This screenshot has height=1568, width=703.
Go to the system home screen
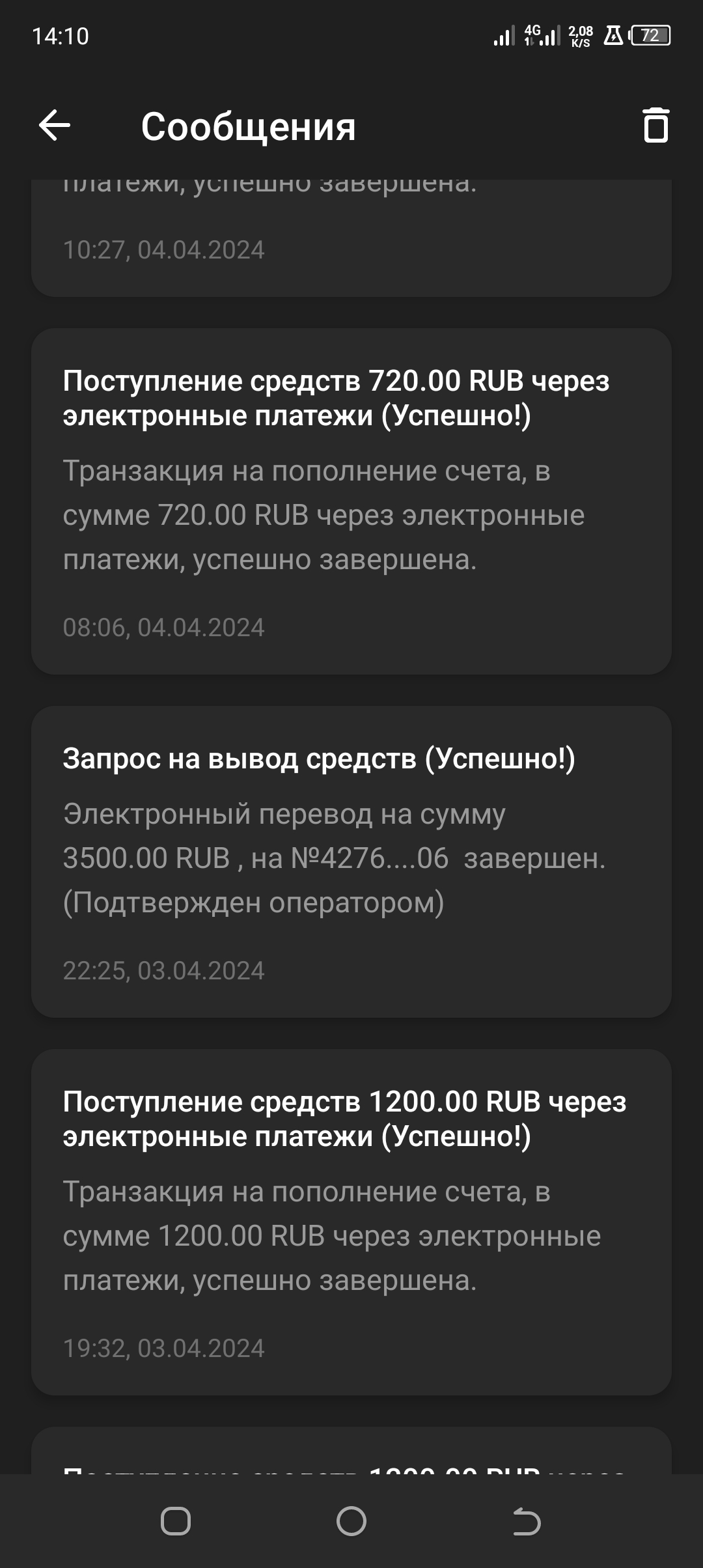pyautogui.click(x=351, y=1522)
